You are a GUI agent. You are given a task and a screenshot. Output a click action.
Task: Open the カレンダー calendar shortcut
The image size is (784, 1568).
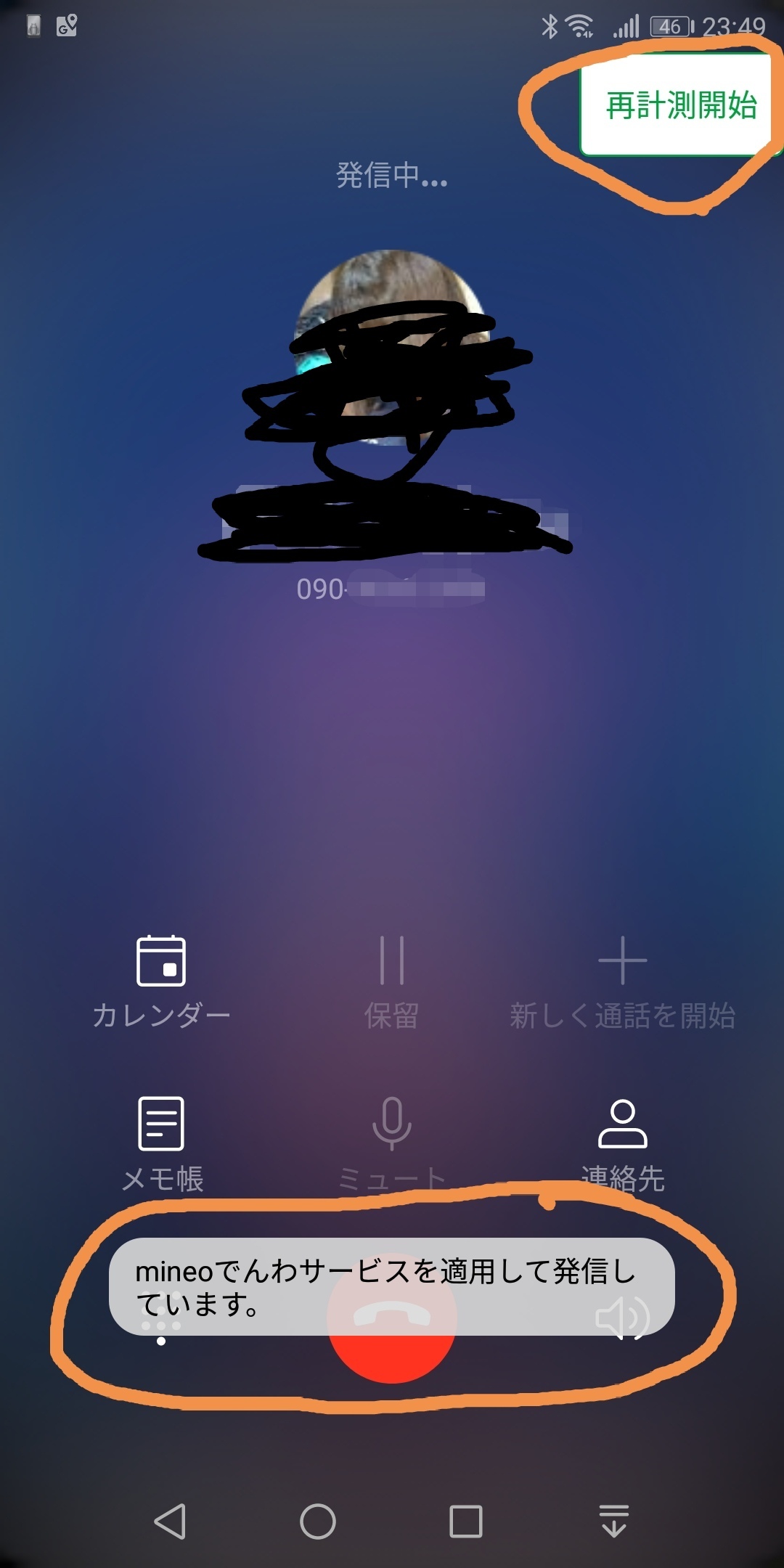point(161,980)
